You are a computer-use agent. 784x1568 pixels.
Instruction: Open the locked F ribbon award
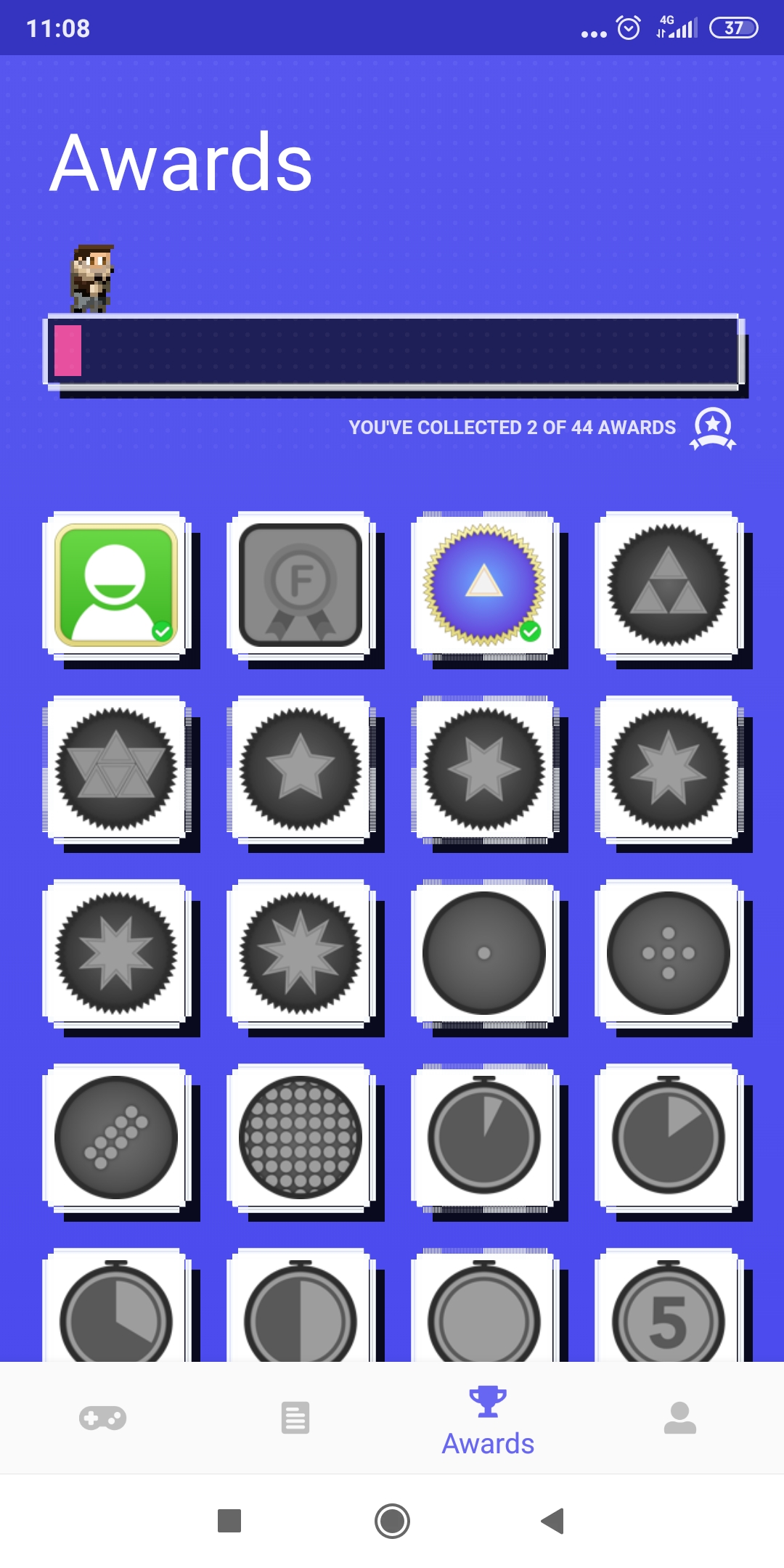[x=301, y=585]
